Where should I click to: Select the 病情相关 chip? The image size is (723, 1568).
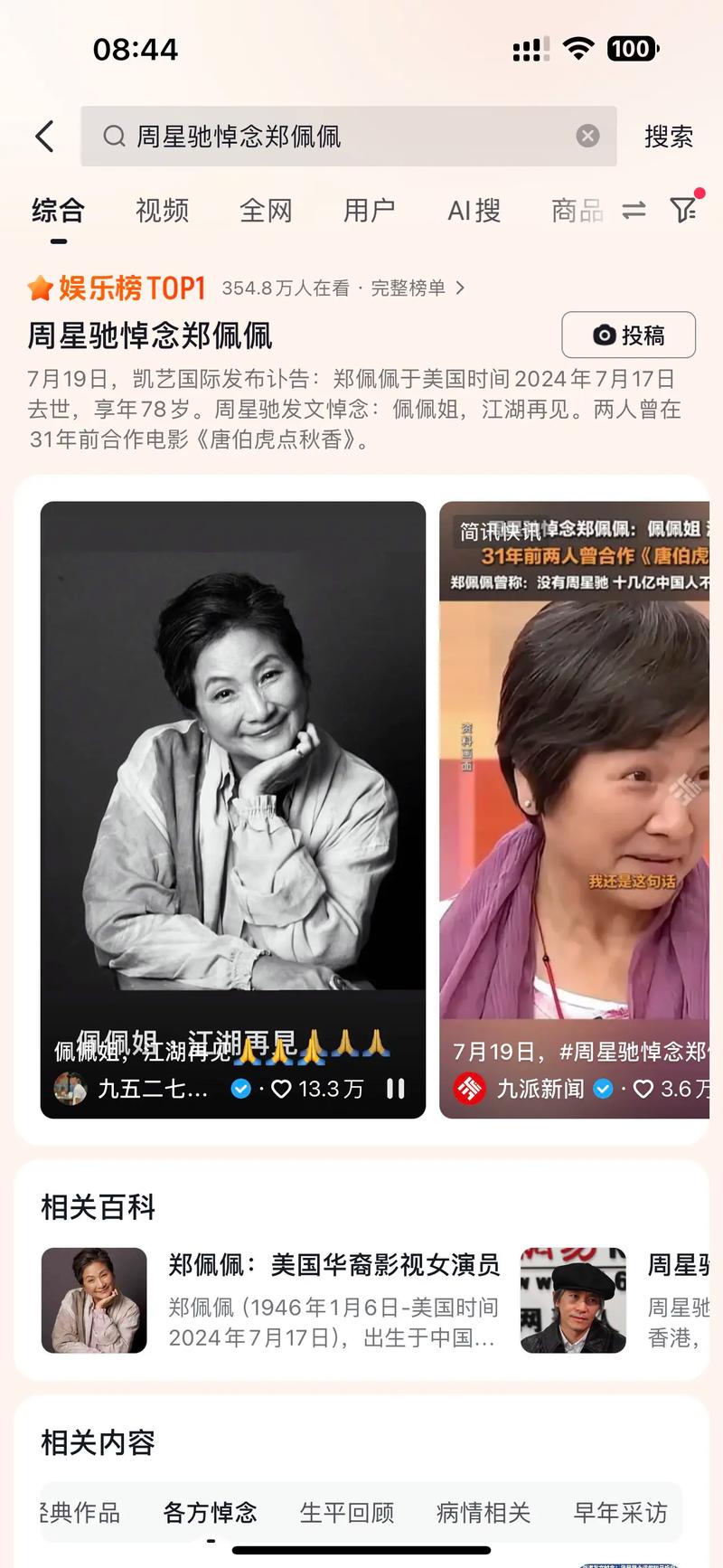coord(484,1512)
